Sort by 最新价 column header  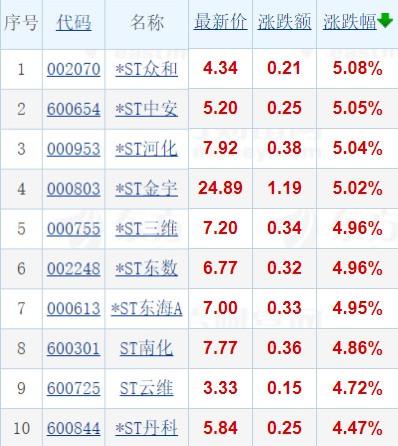tap(220, 22)
